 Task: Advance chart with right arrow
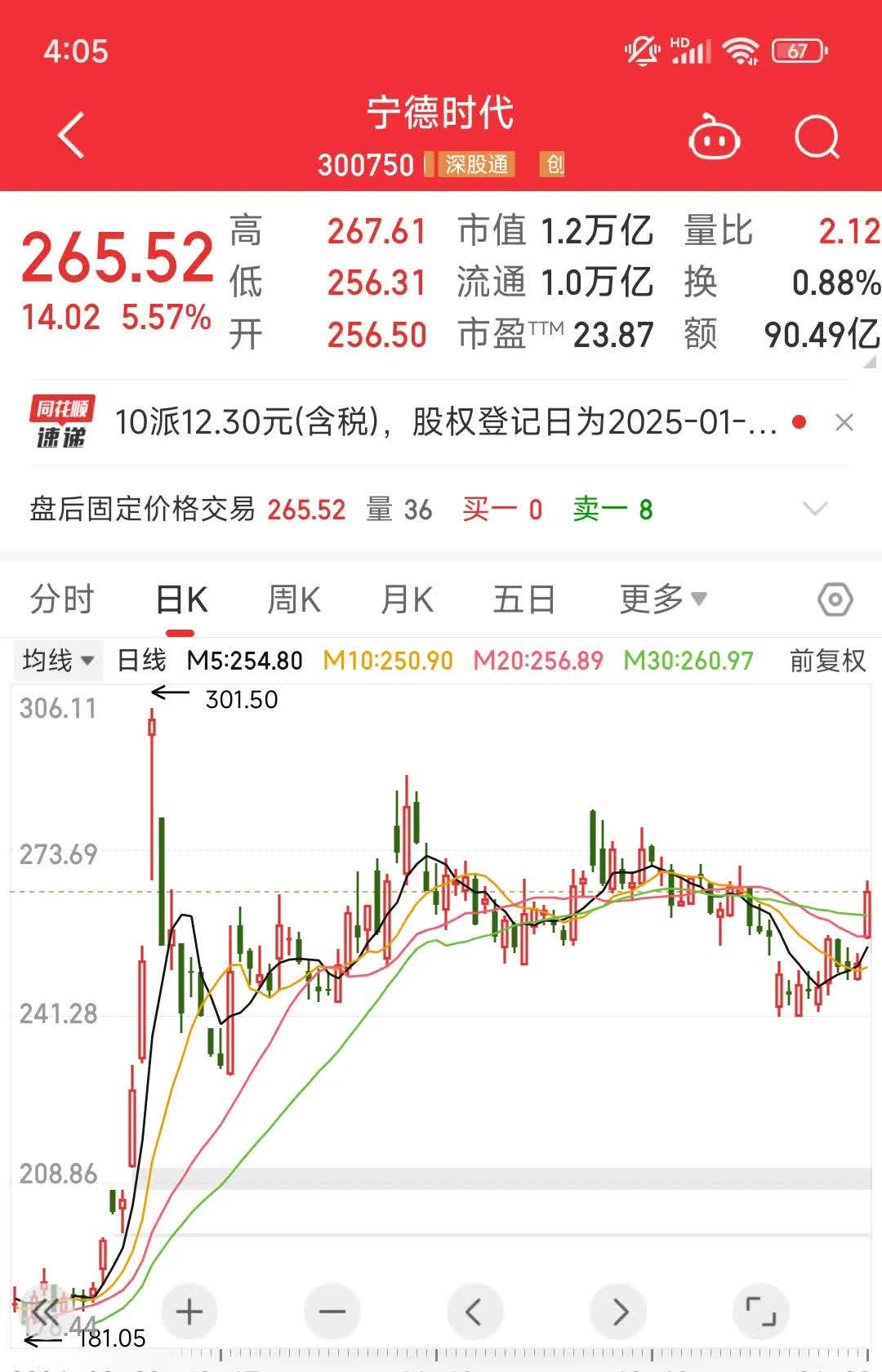[619, 1312]
